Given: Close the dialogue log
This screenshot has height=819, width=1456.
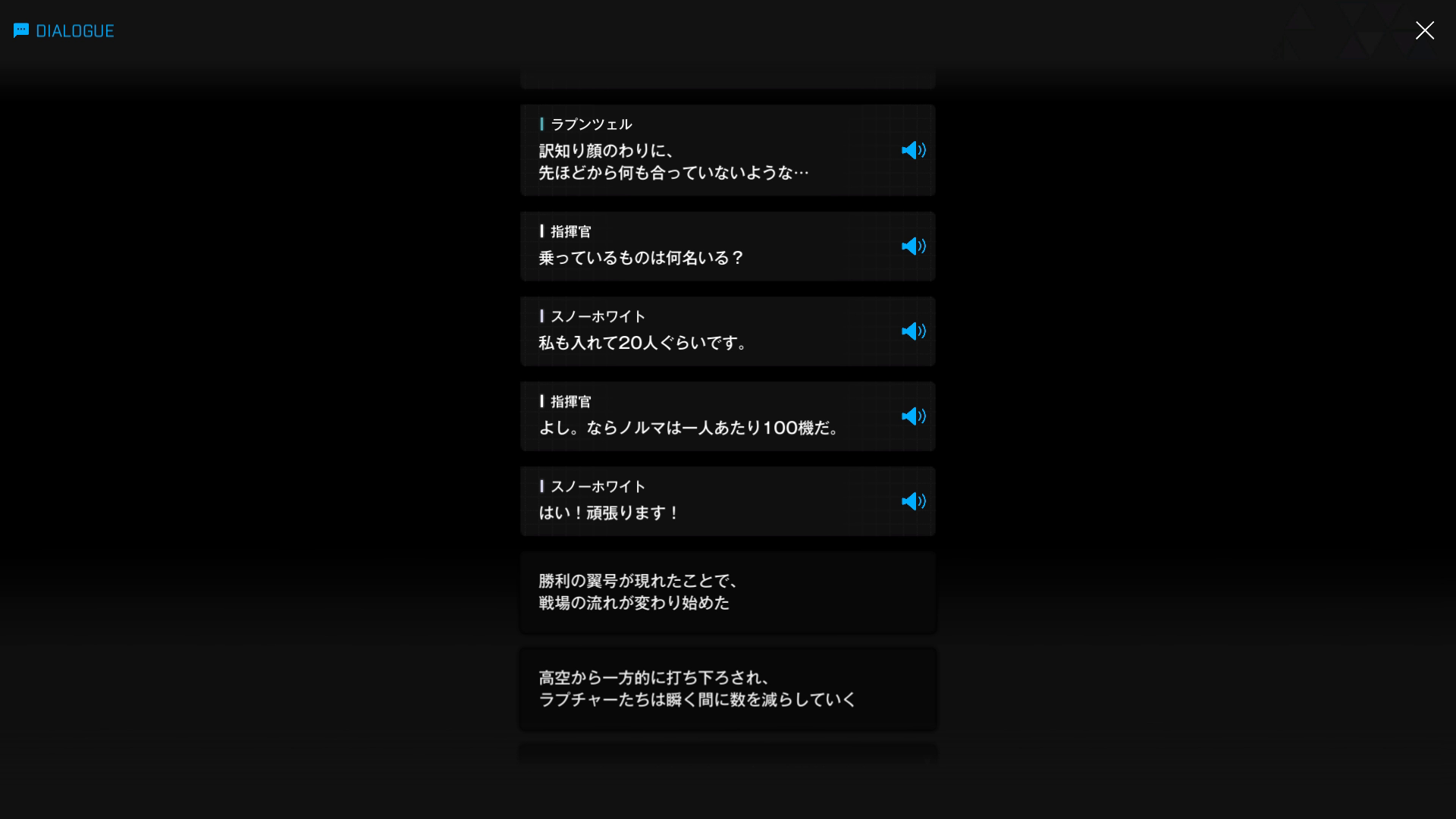Looking at the screenshot, I should (x=1424, y=30).
